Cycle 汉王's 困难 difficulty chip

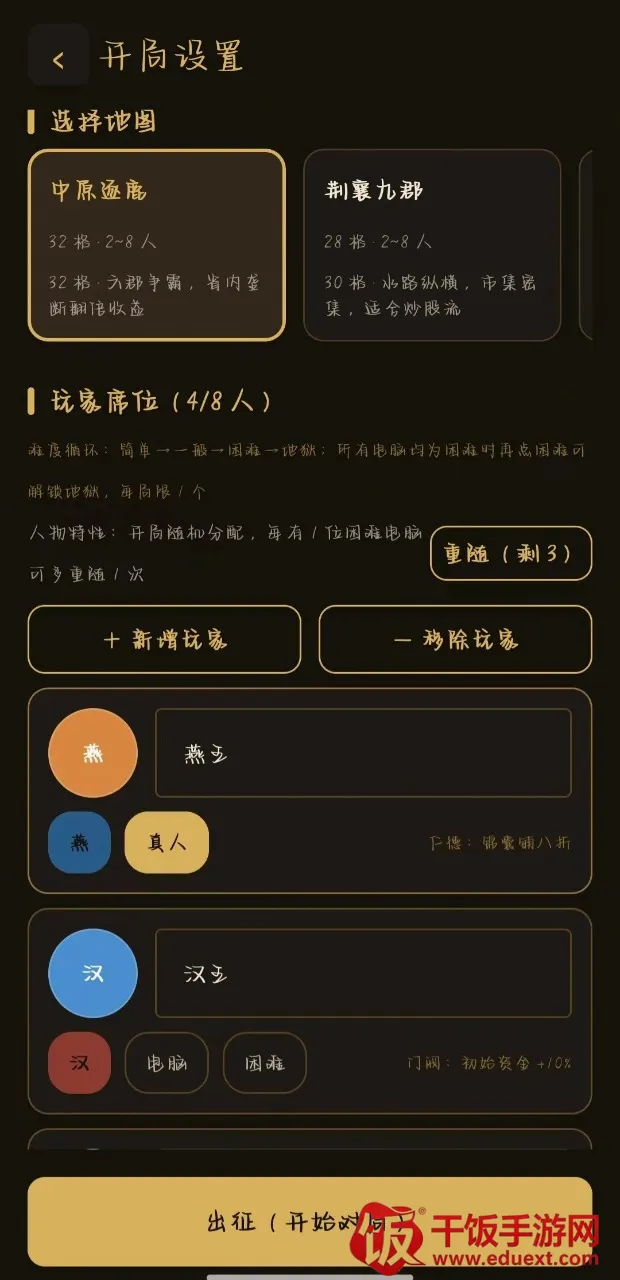265,1063
